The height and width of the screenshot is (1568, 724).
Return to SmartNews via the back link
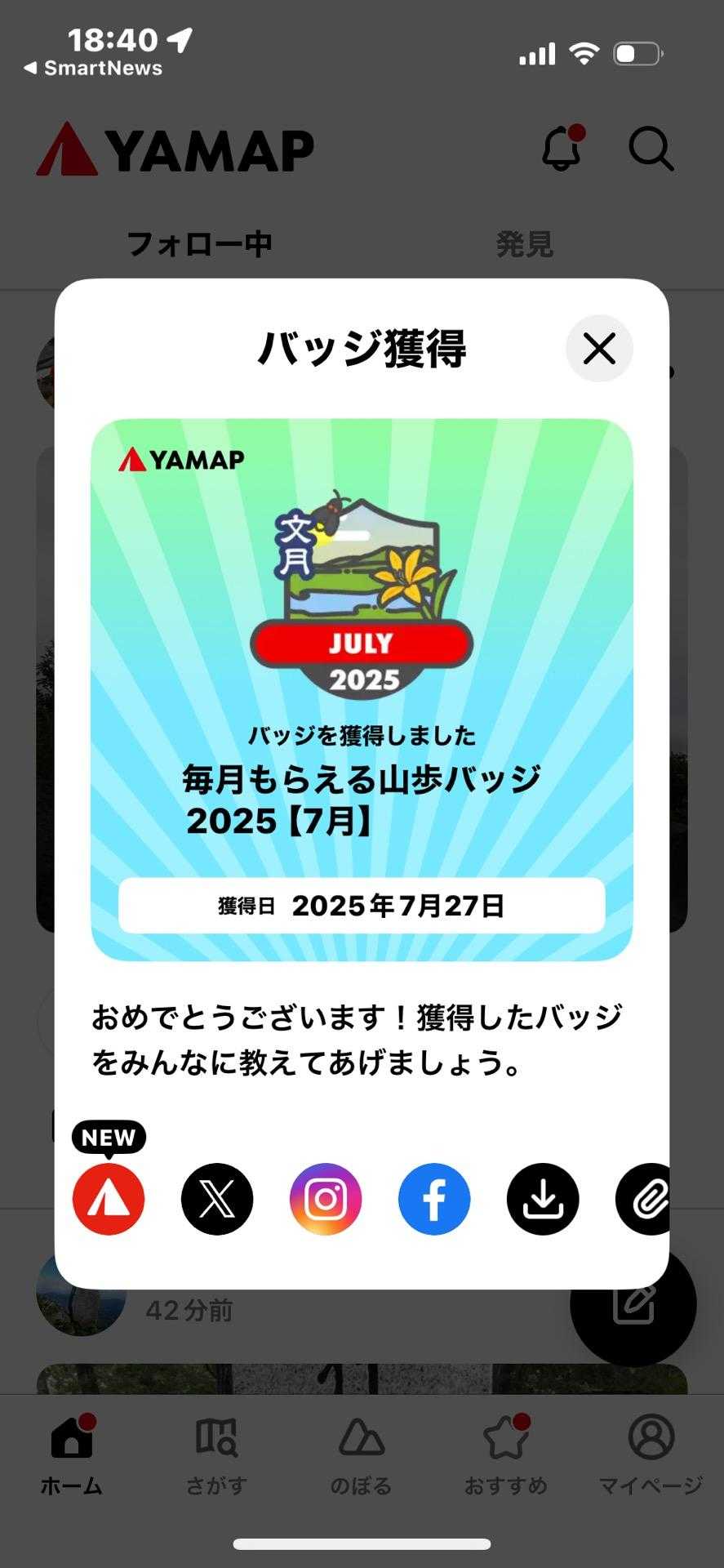[x=93, y=69]
